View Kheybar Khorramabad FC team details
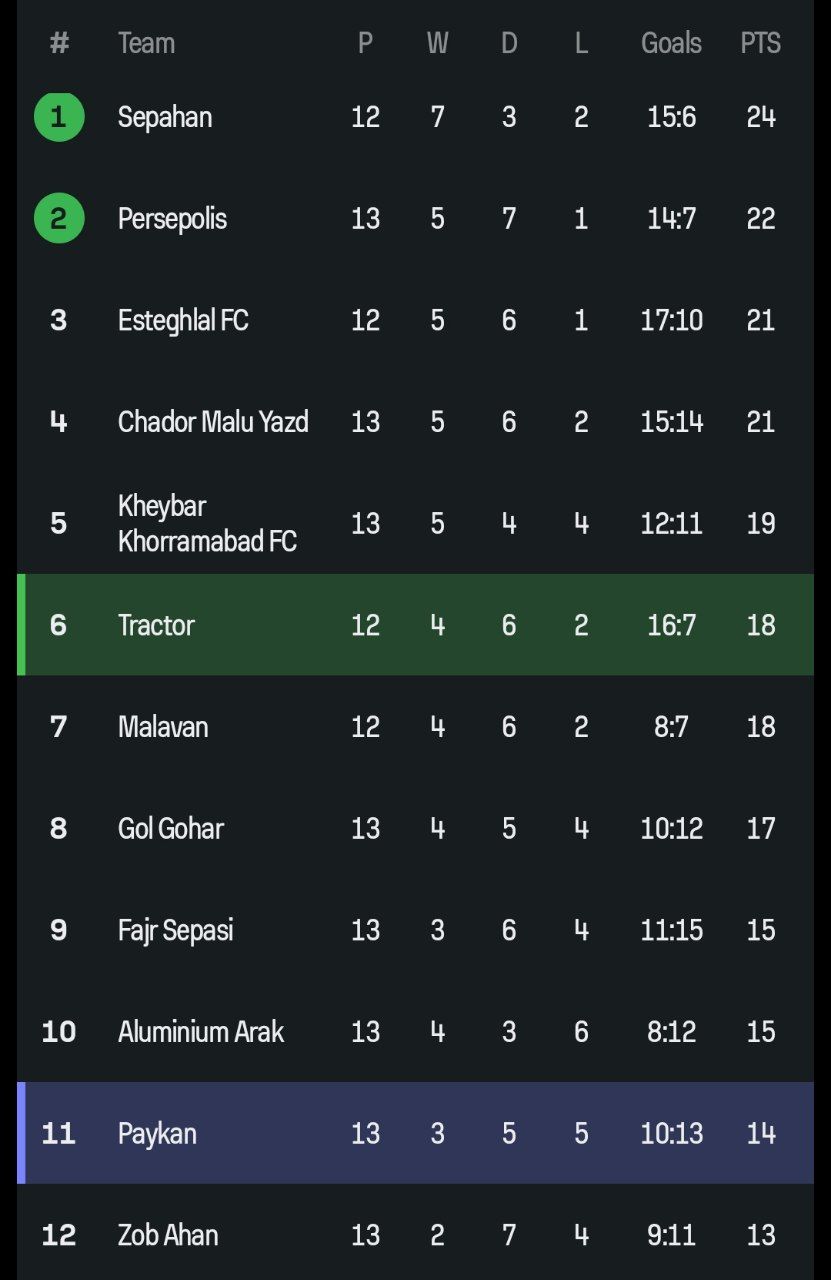This screenshot has width=831, height=1280. (207, 523)
